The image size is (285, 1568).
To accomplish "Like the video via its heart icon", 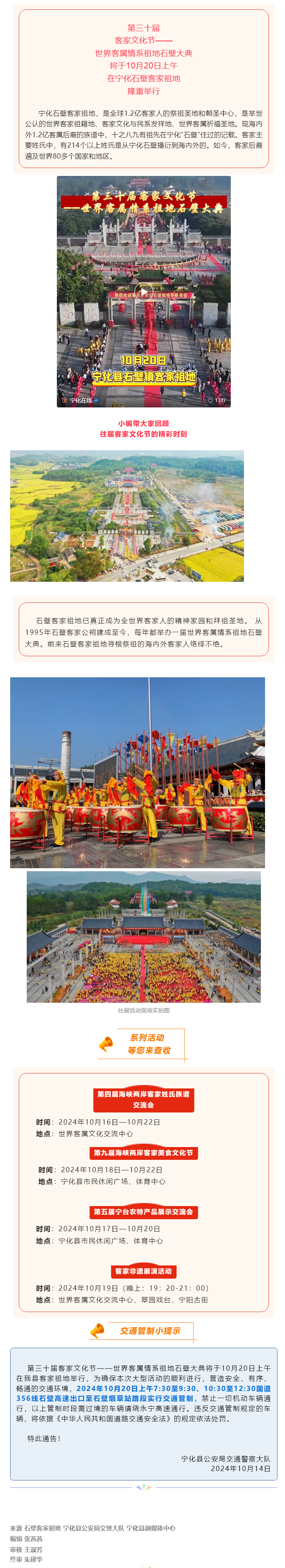I will click(x=210, y=401).
